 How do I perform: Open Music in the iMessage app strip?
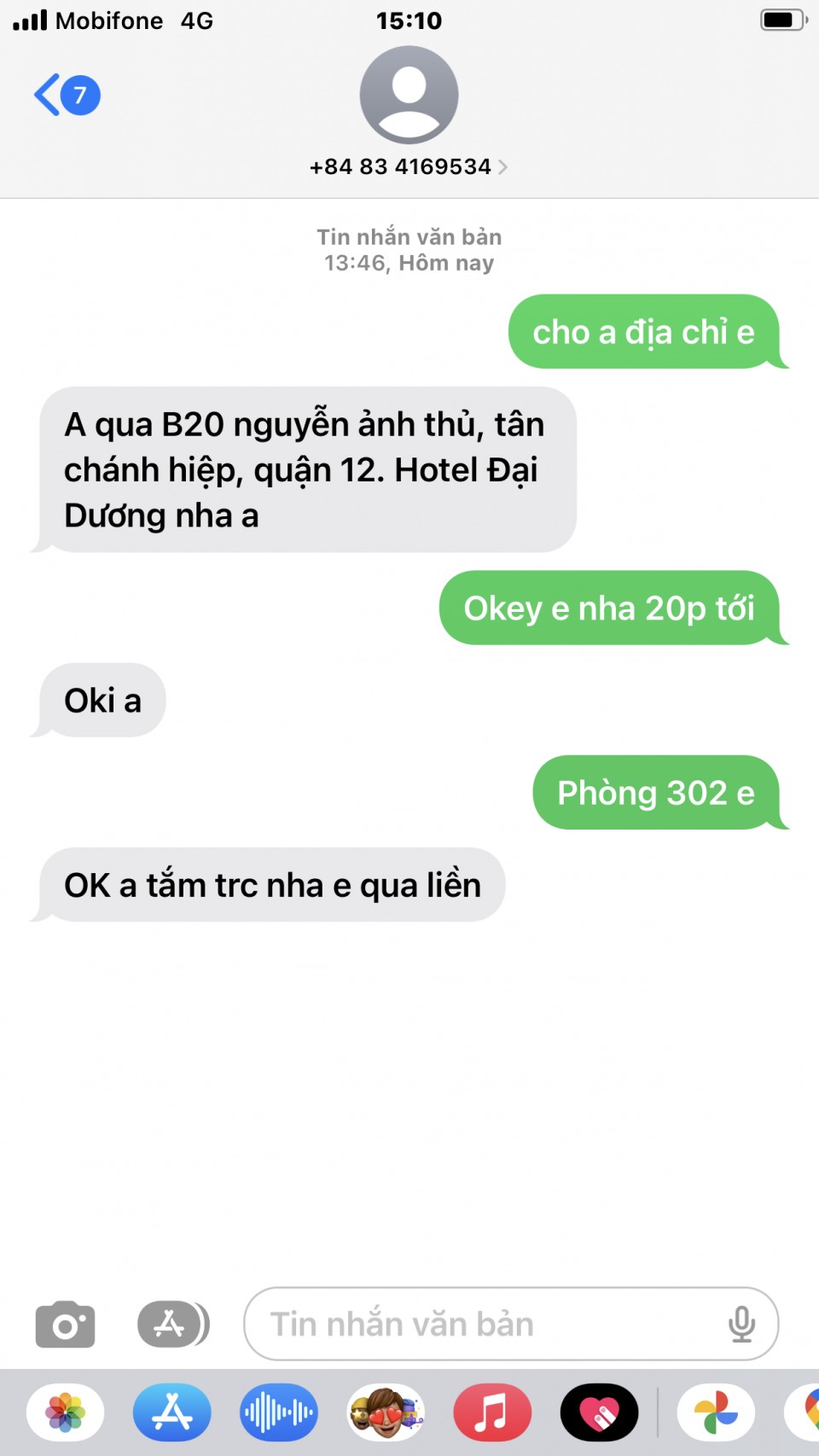click(x=492, y=1412)
